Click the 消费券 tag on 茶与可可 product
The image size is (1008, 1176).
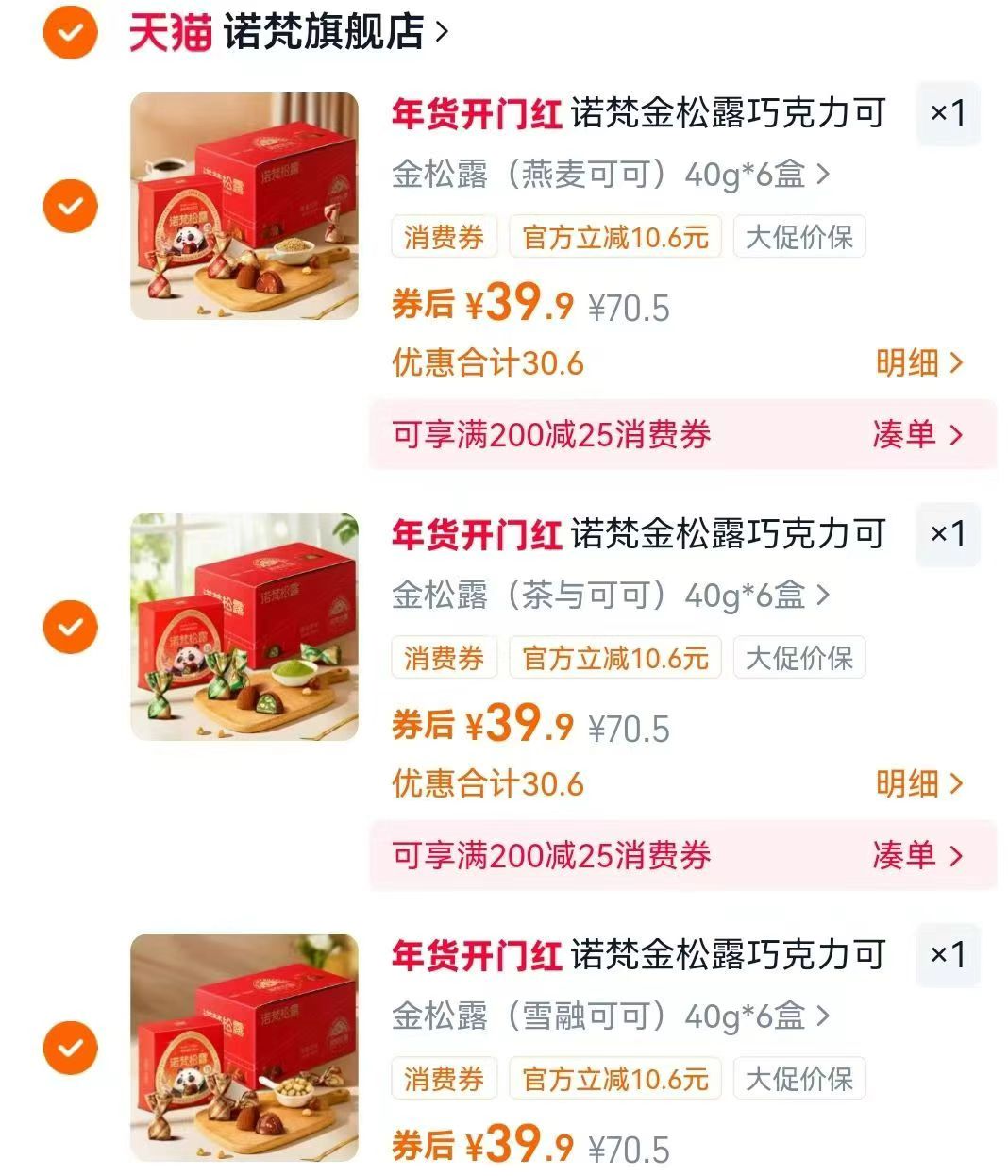click(x=444, y=658)
